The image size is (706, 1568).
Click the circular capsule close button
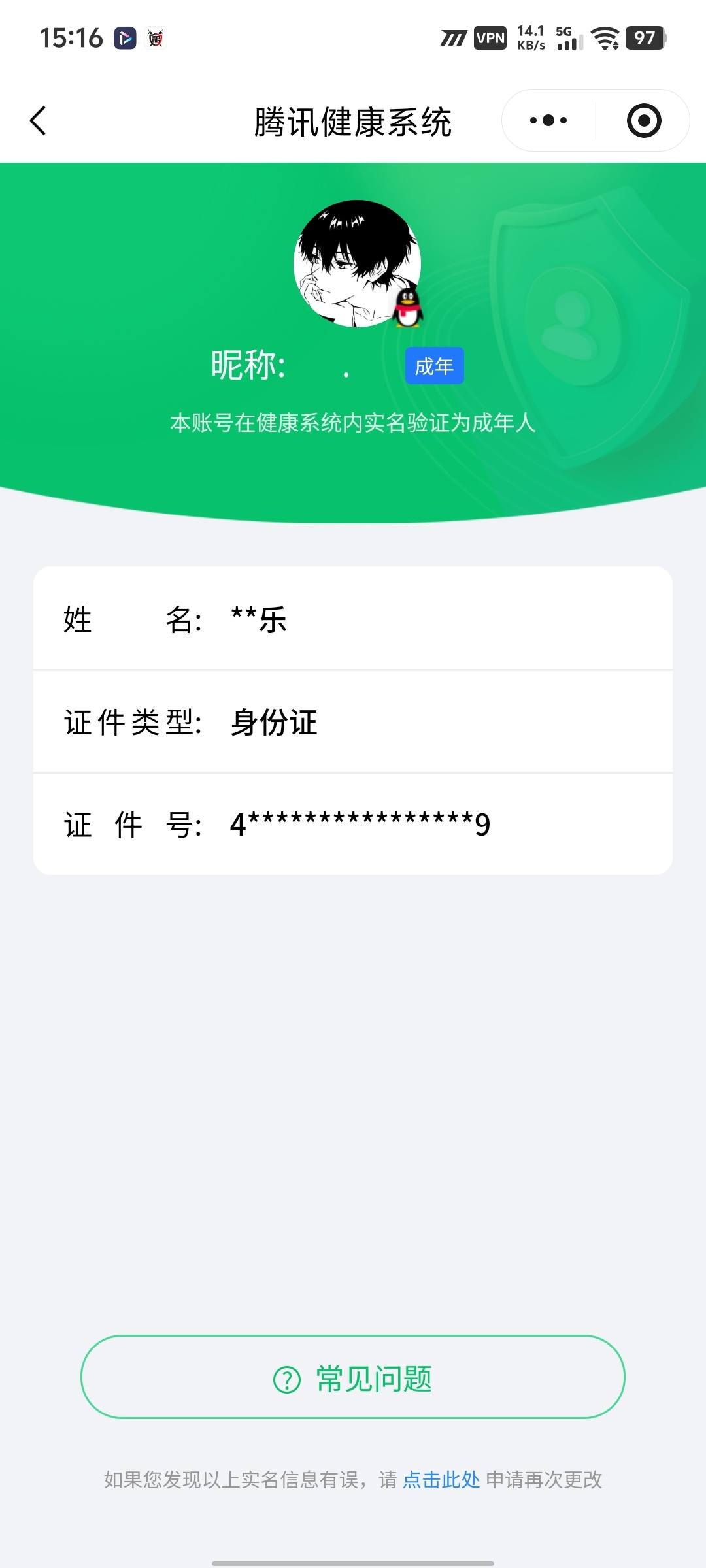click(642, 120)
